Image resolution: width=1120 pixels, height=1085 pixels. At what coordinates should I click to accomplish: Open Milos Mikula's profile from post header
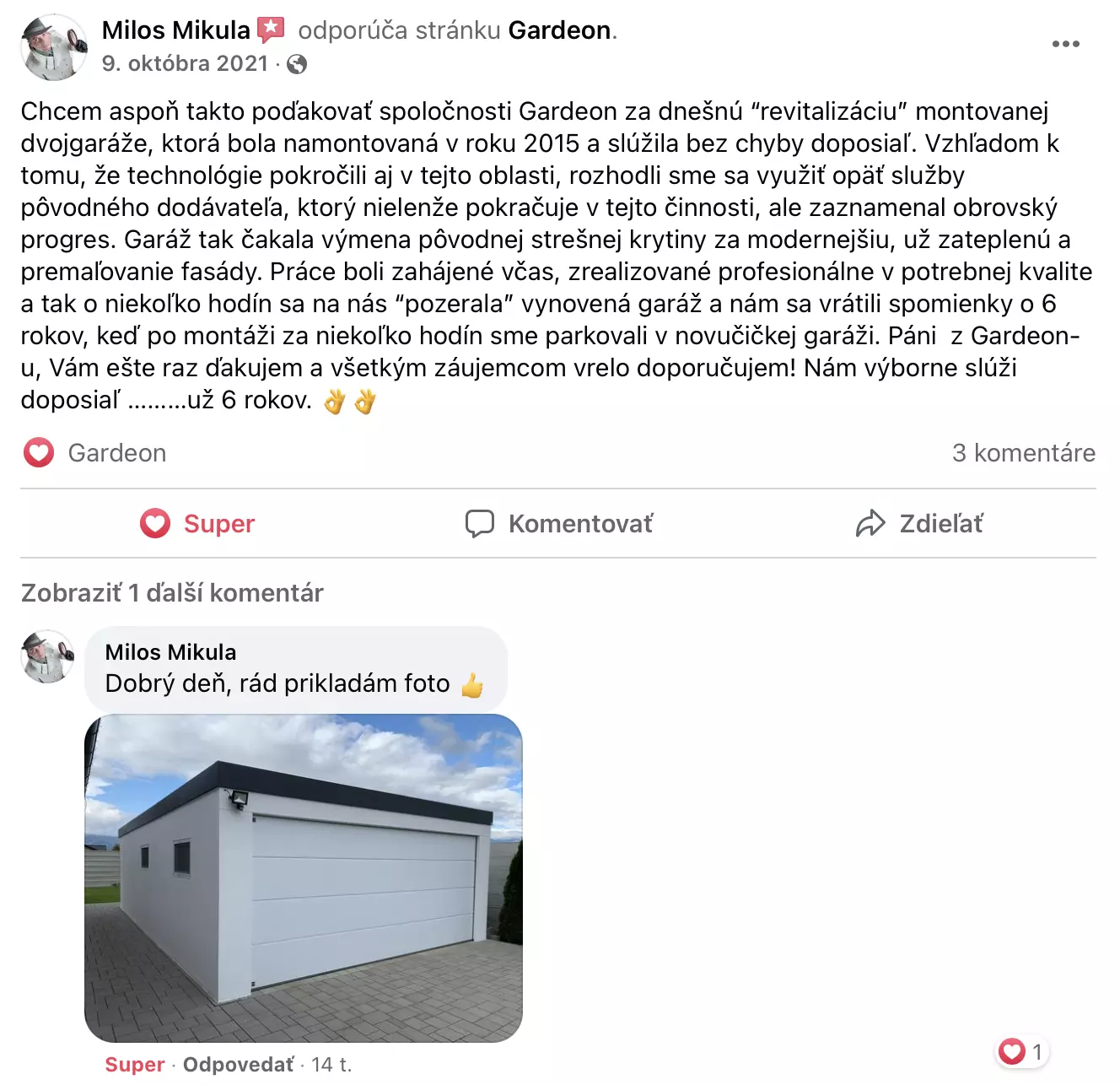[175, 30]
